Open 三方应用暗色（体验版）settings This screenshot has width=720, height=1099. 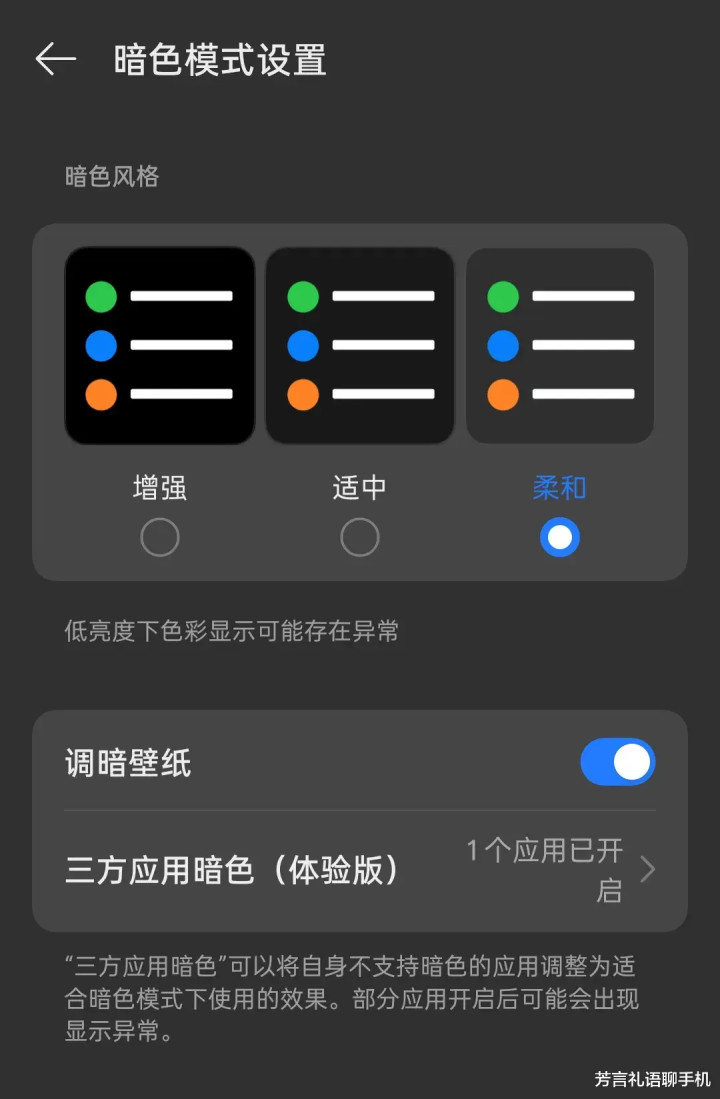(360, 871)
